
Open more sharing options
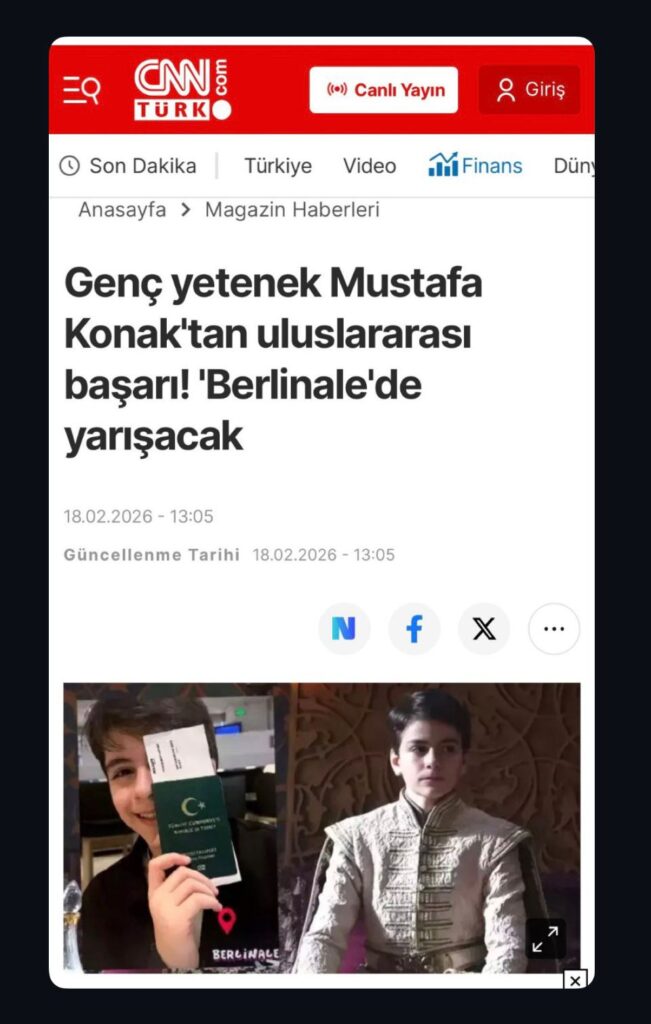(x=554, y=629)
